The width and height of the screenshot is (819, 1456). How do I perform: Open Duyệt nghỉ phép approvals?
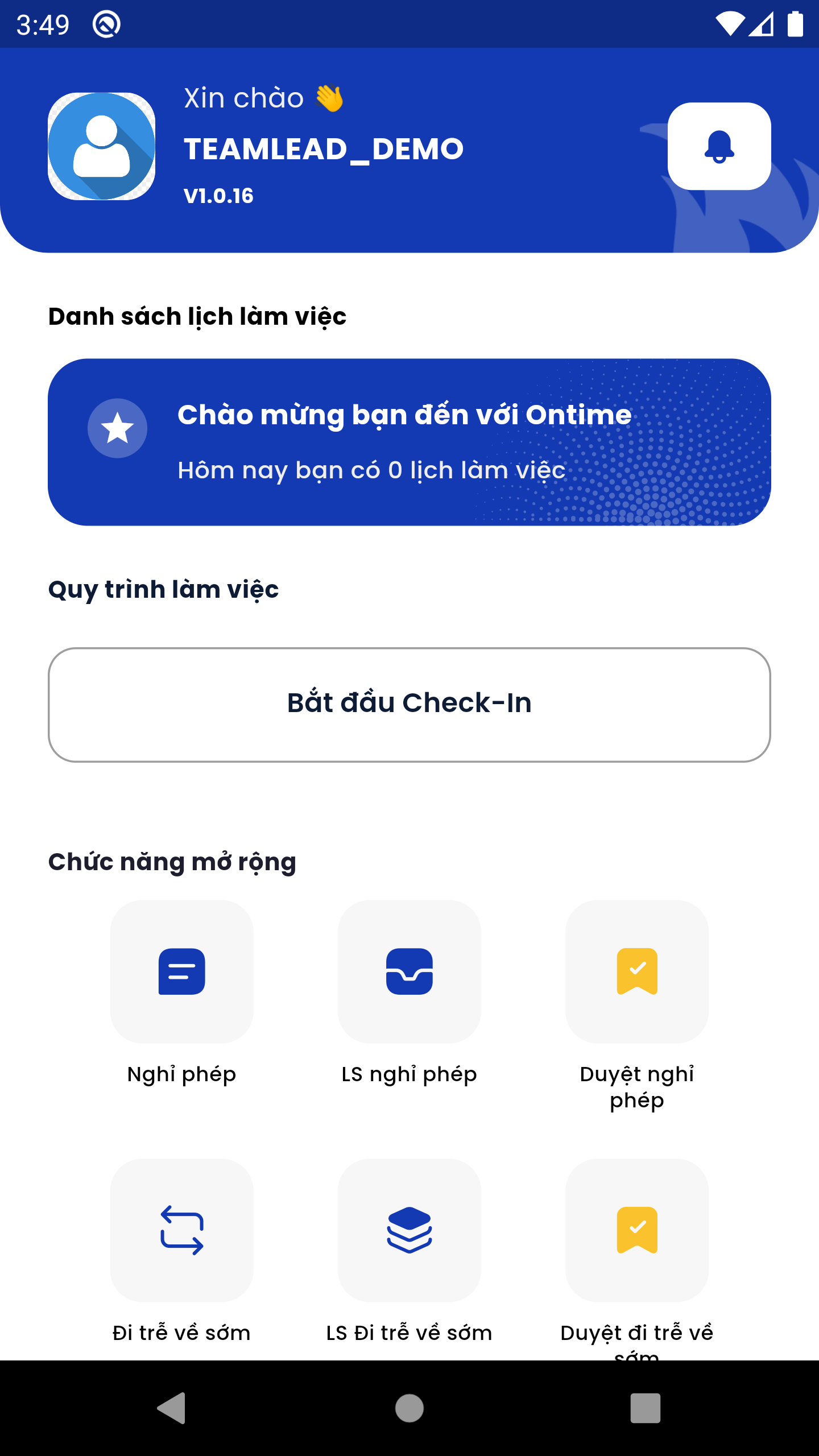[x=637, y=971]
